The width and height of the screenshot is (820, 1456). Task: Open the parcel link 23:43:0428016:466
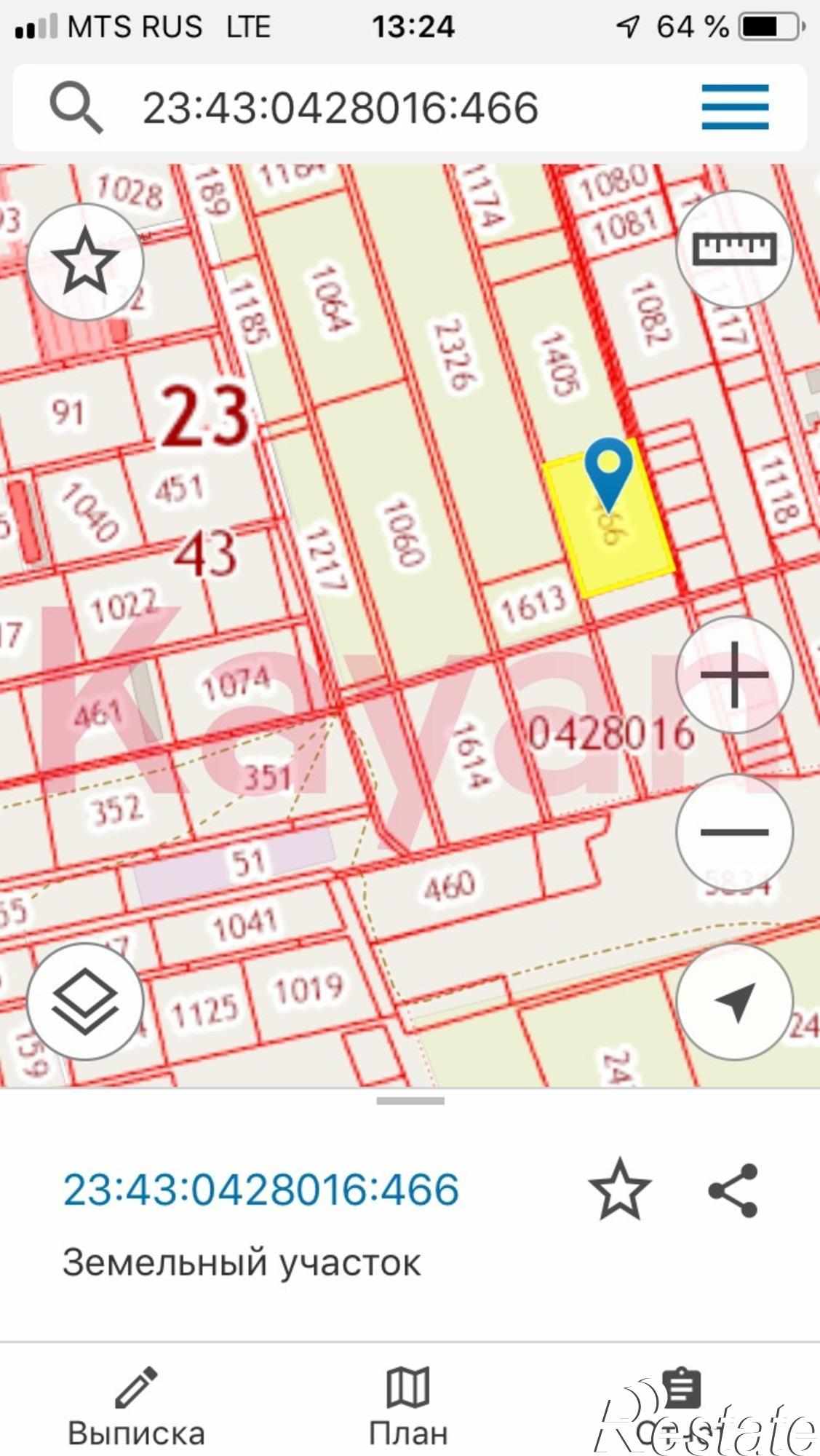(x=261, y=1189)
